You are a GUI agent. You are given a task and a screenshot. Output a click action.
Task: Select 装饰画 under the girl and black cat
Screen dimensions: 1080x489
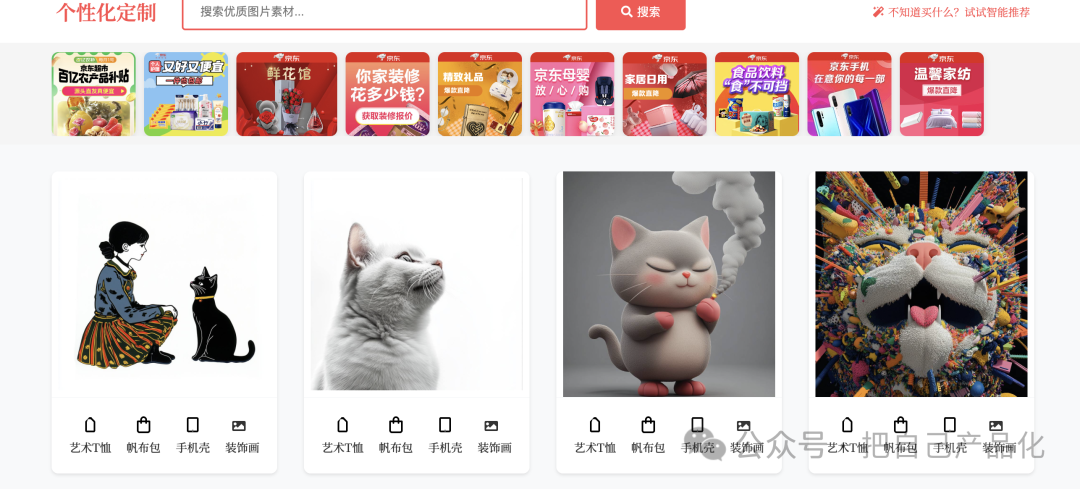[241, 435]
